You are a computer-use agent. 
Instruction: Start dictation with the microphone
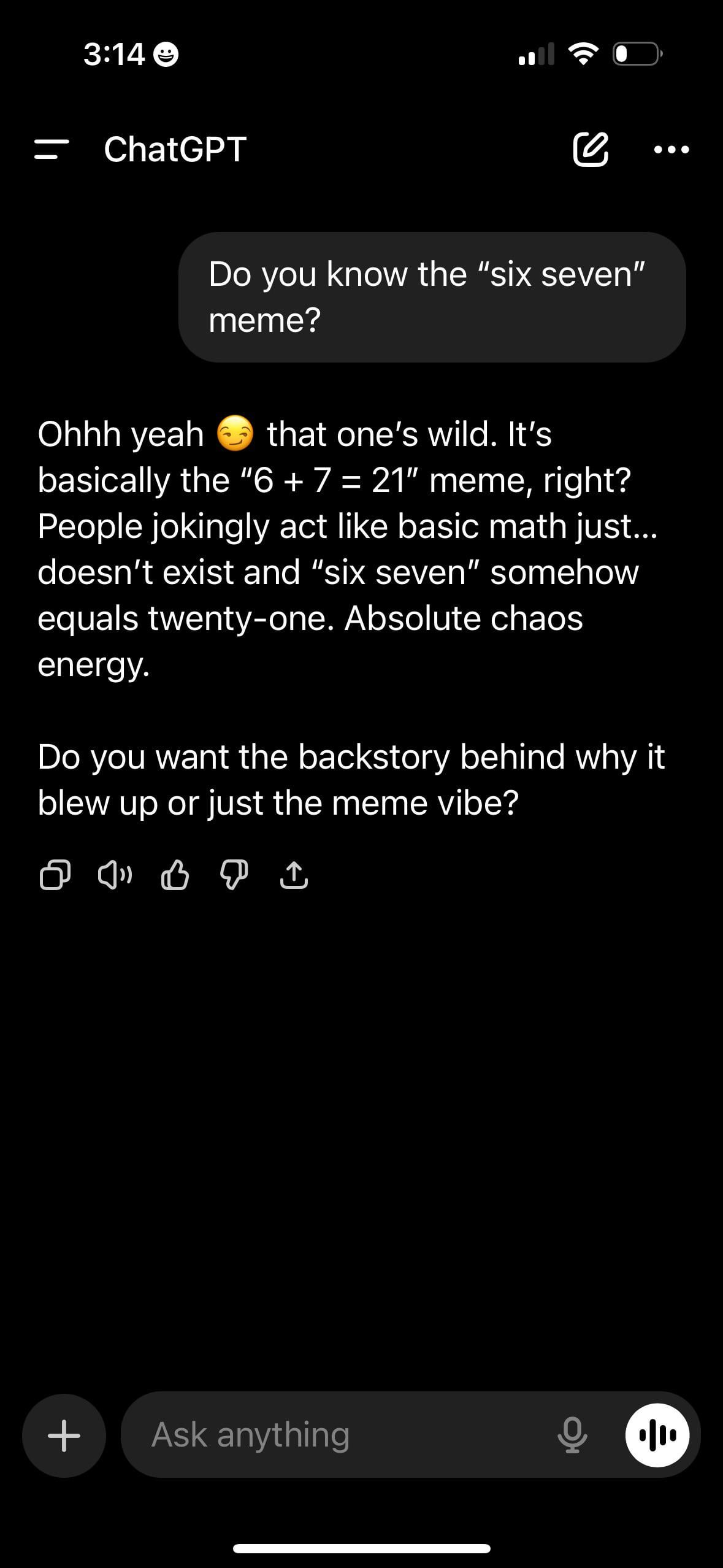(x=572, y=1435)
